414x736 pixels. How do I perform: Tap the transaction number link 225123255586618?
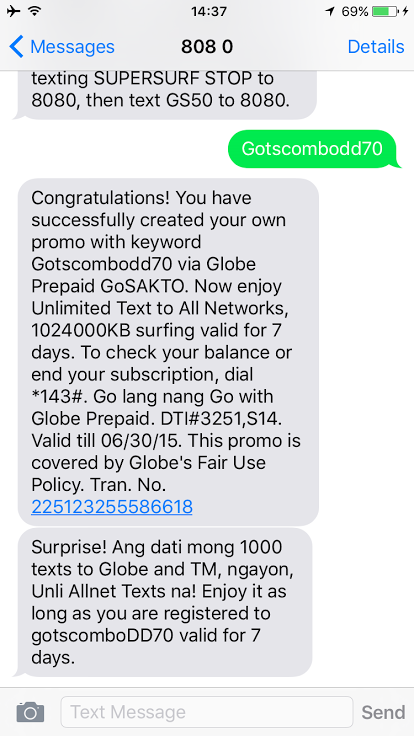(x=112, y=507)
